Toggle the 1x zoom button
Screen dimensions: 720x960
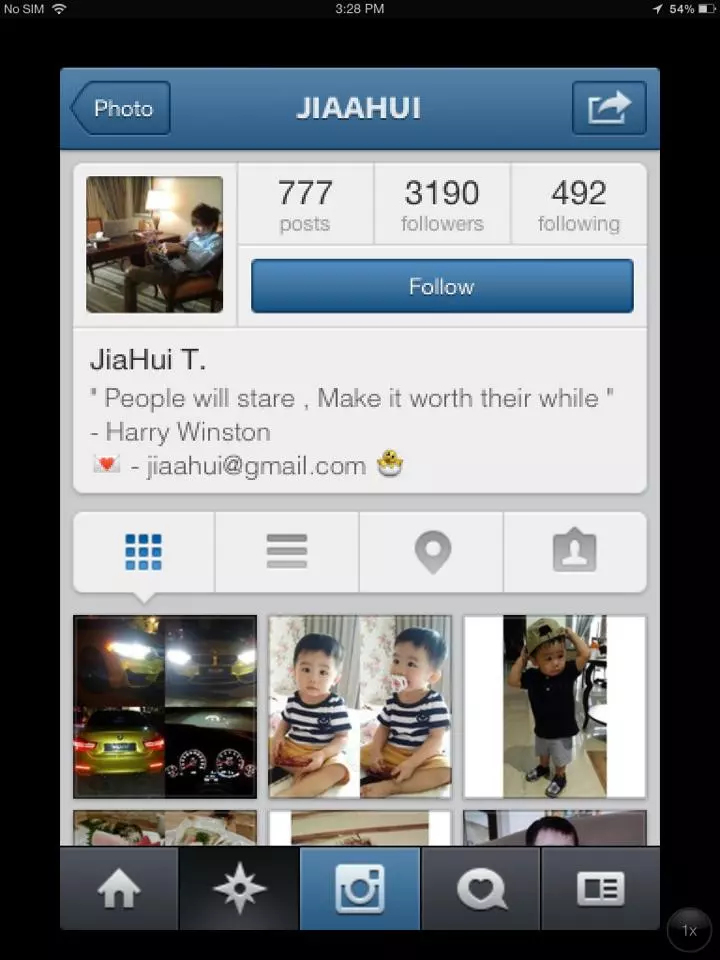point(689,930)
